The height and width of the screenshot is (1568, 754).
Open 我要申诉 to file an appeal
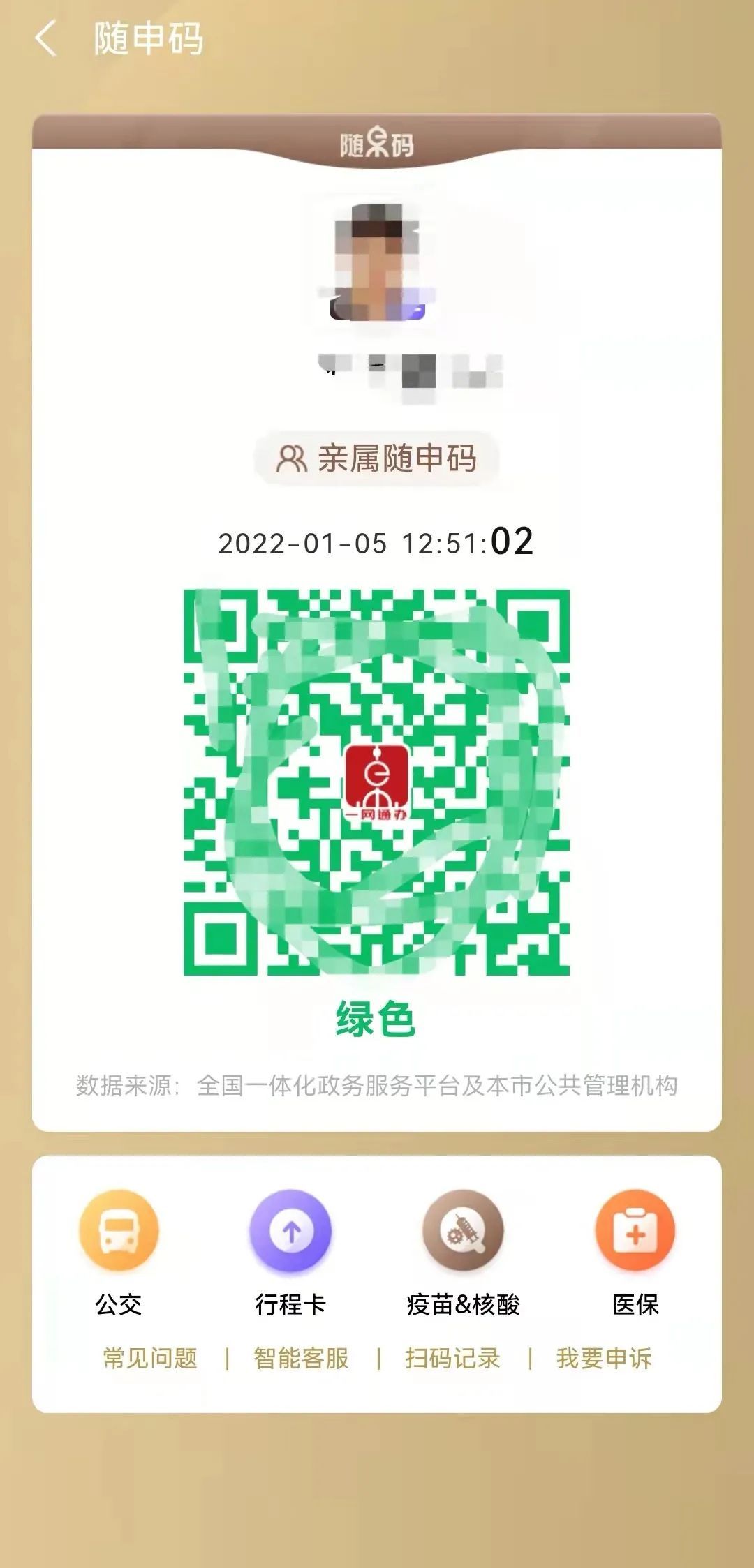[604, 1358]
